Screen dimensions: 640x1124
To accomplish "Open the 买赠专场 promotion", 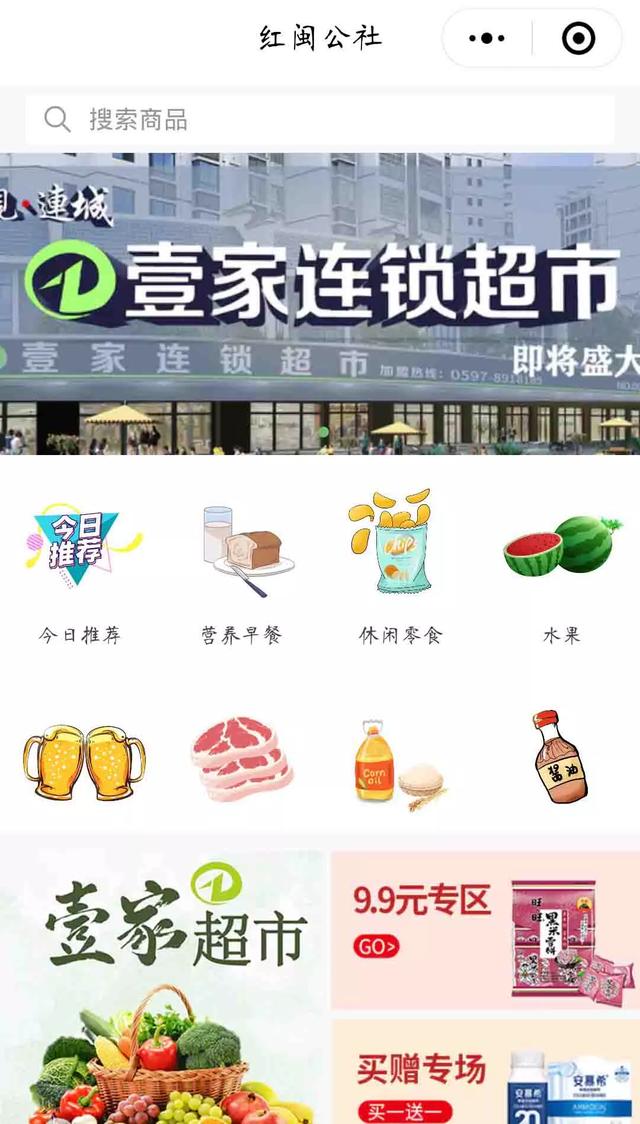I will [485, 1075].
